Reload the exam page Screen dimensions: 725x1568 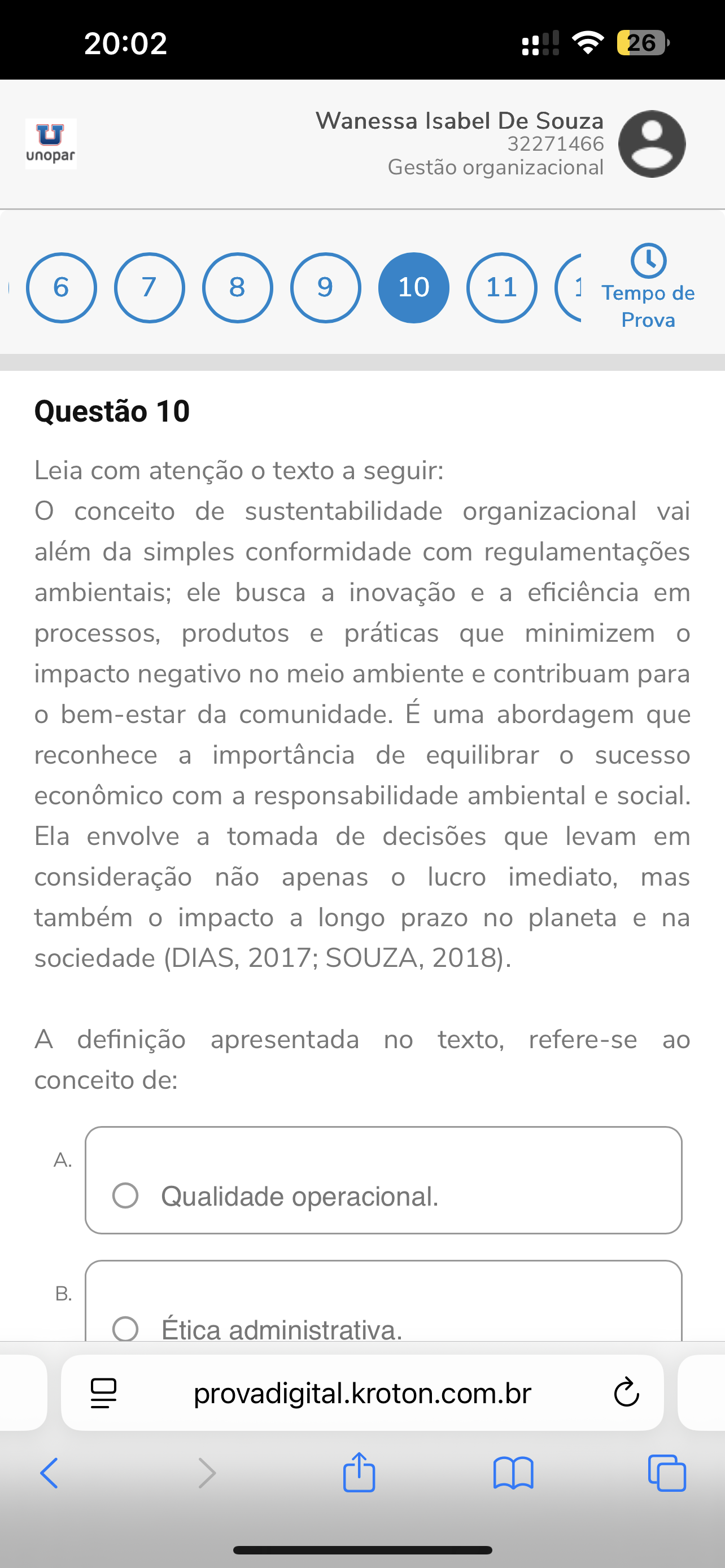[626, 1393]
